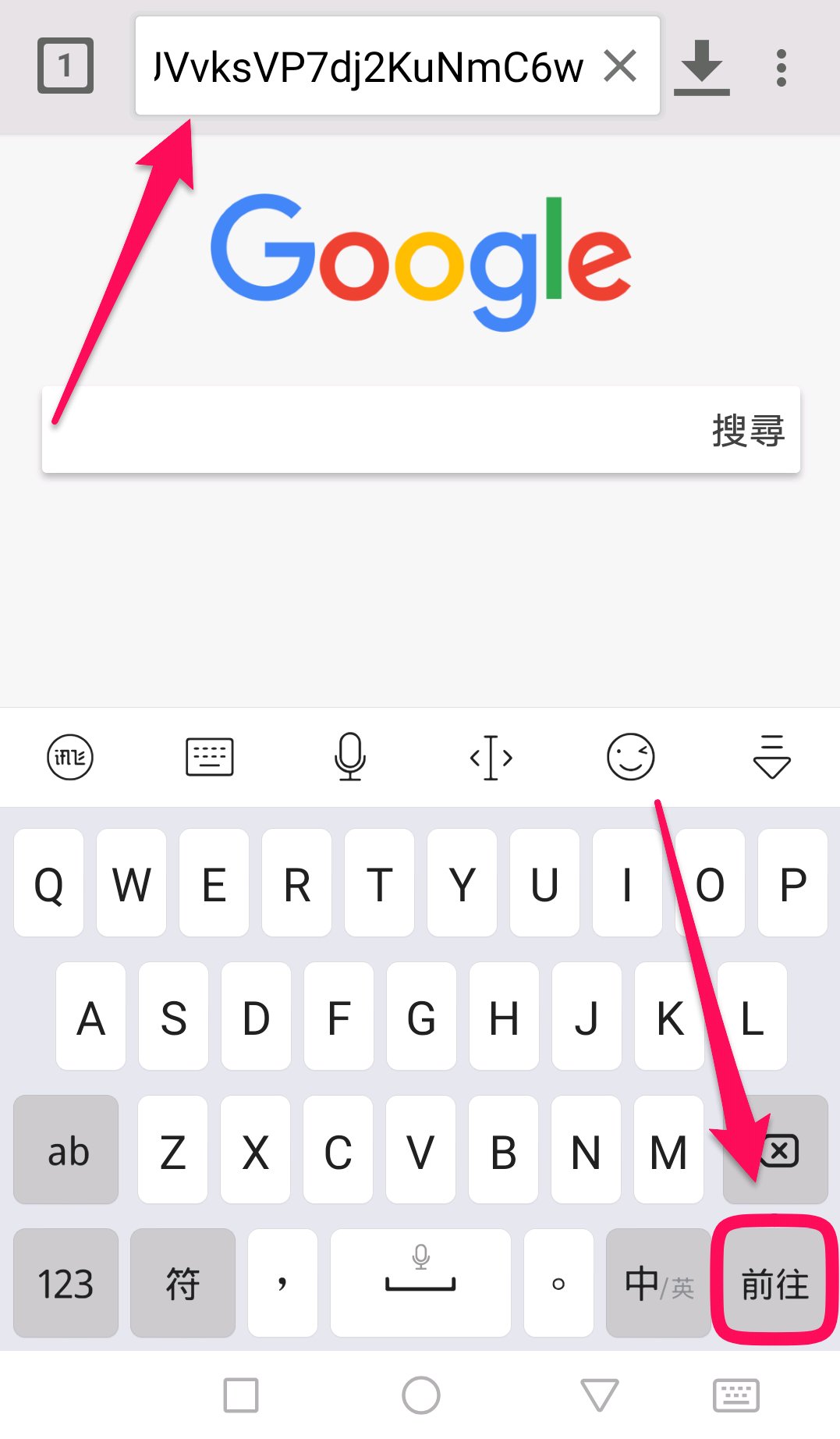This screenshot has height=1439, width=840.
Task: Hide the keyboard with the collapse arrow
Action: [x=772, y=757]
